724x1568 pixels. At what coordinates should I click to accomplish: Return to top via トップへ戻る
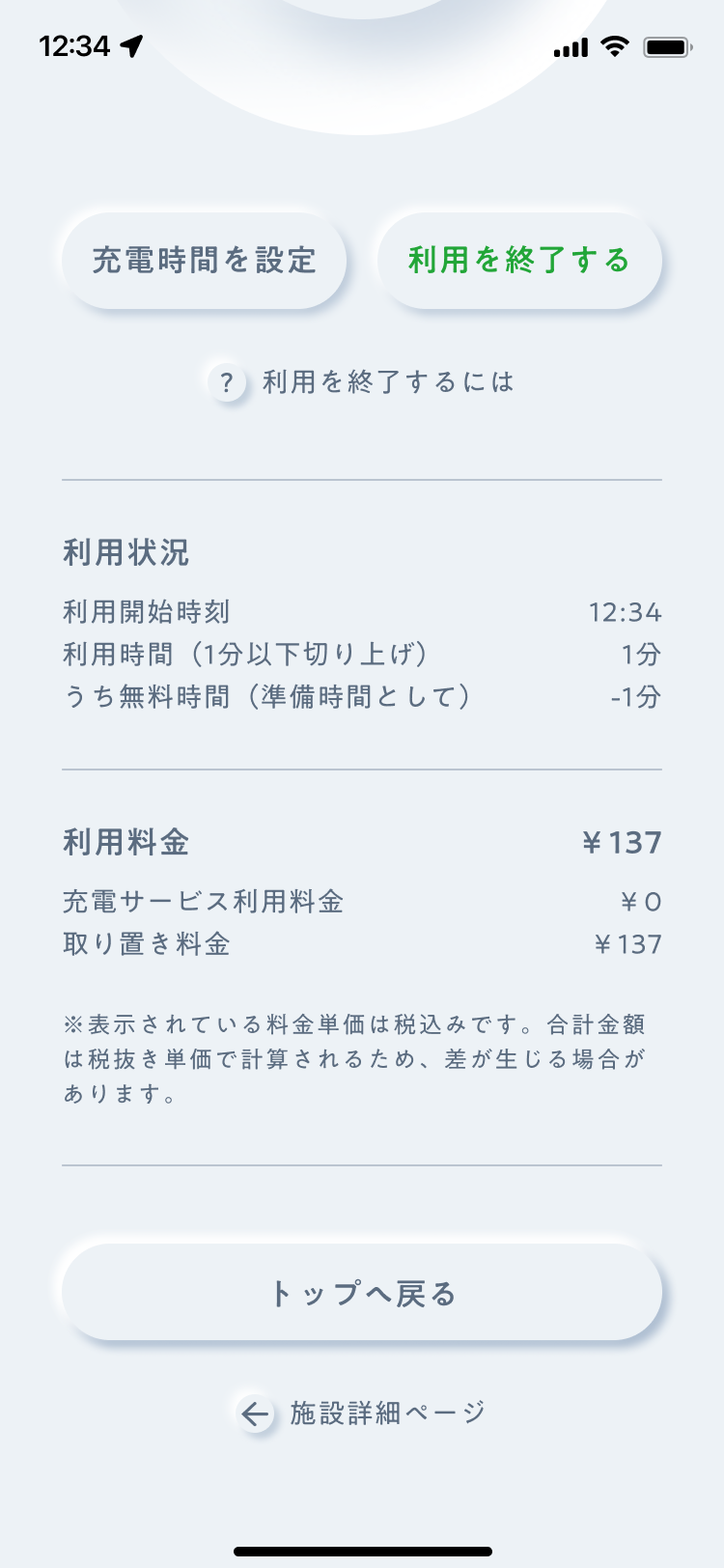coord(362,1292)
